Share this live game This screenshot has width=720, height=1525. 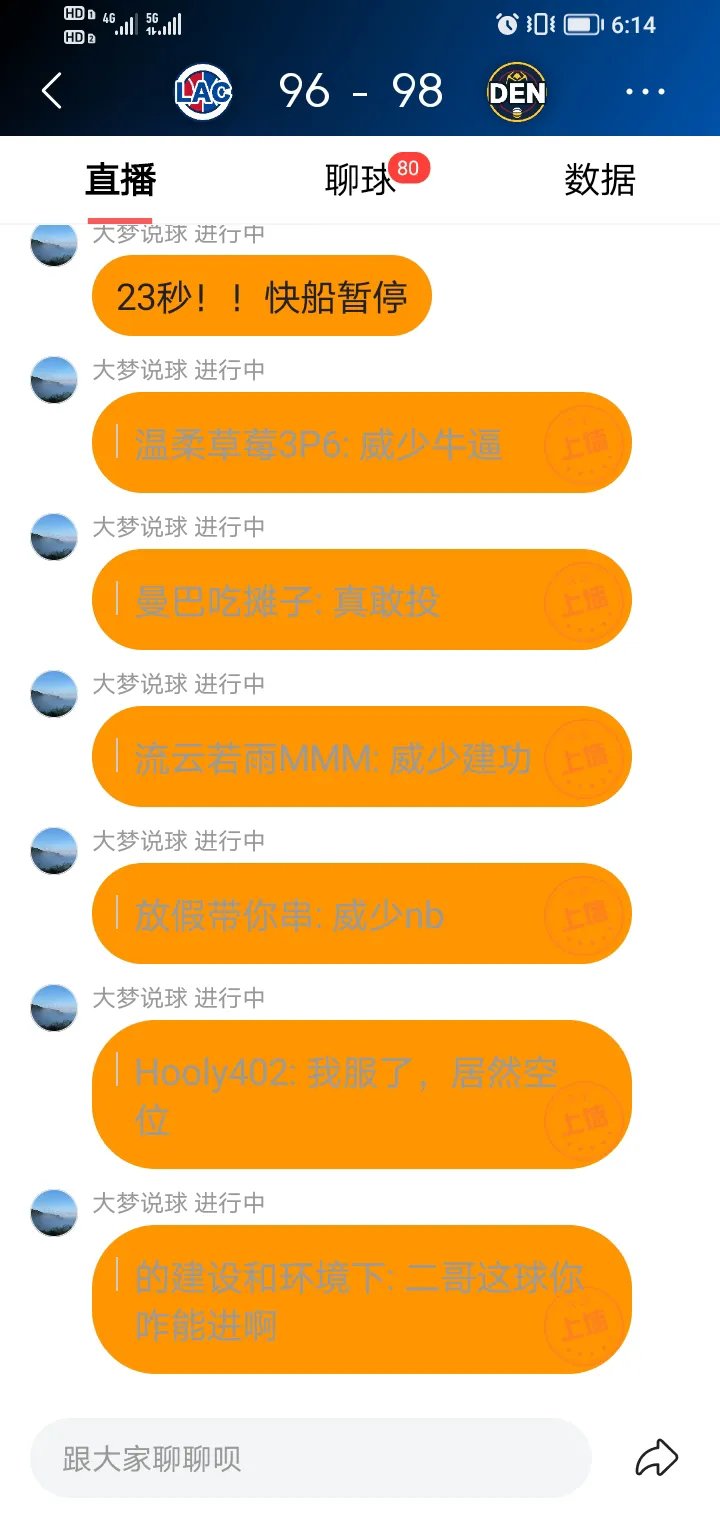[657, 1458]
